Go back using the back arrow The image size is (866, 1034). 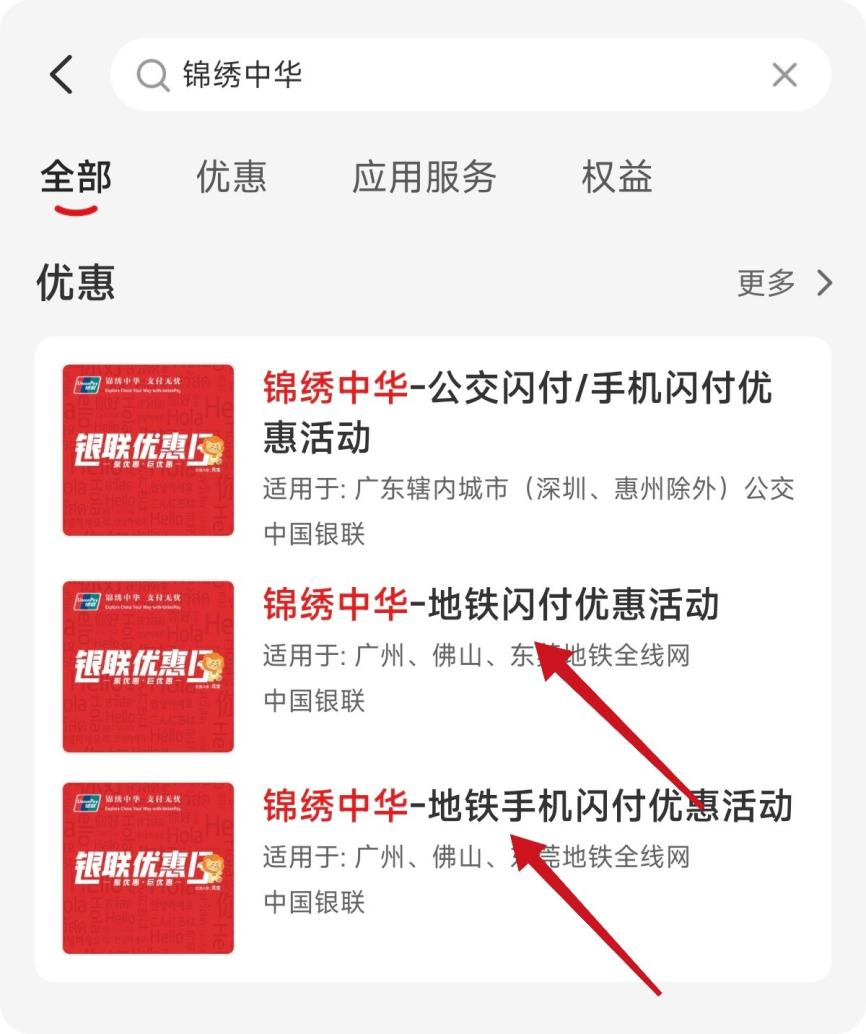pos(61,74)
